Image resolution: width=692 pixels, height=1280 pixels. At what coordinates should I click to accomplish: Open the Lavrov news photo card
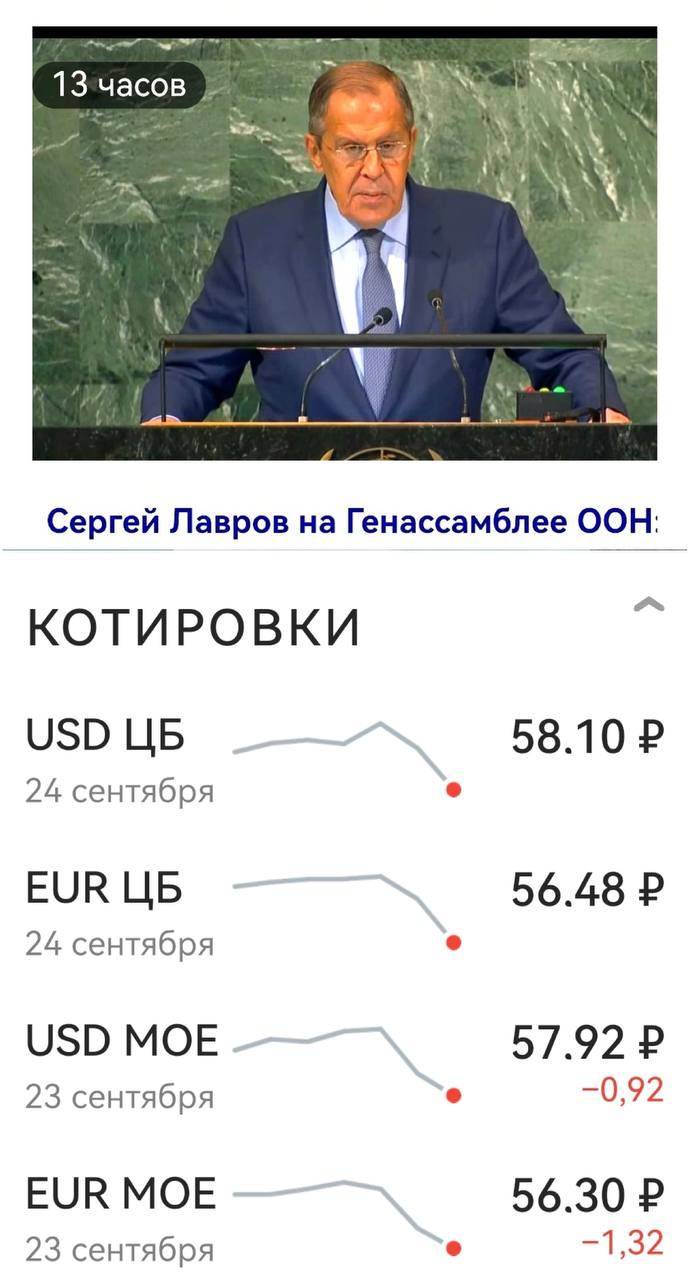(x=345, y=245)
